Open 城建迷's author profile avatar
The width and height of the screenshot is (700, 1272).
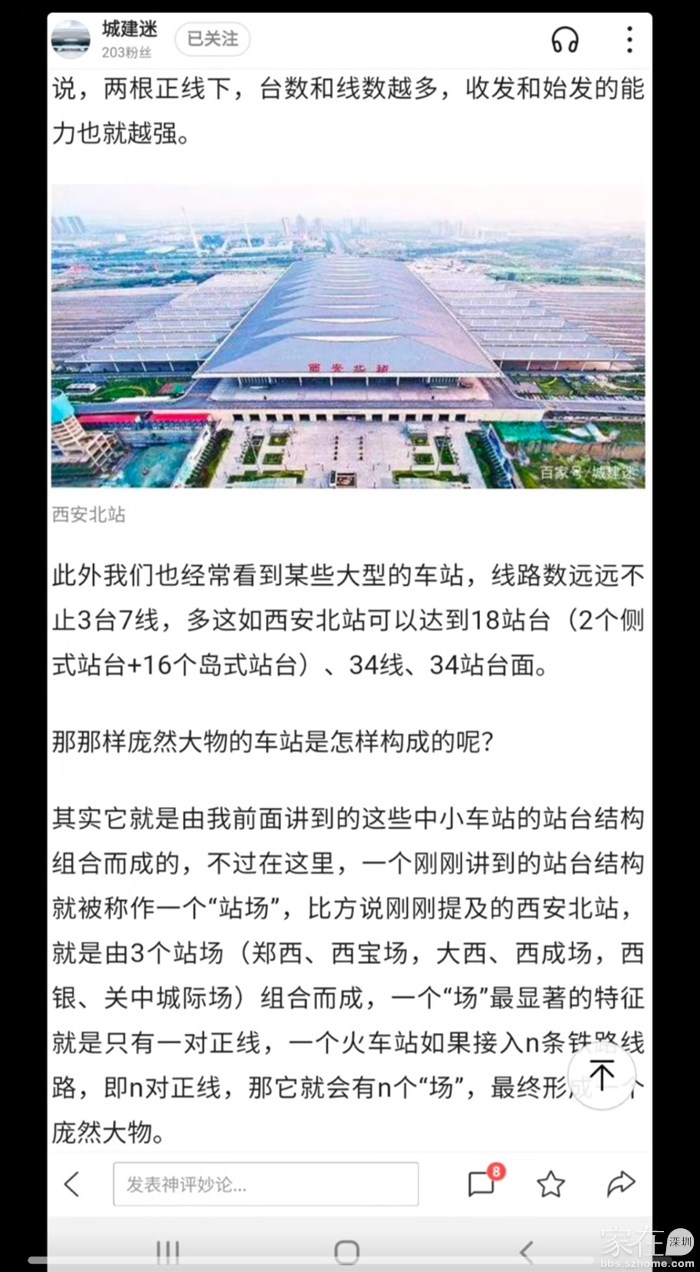click(71, 39)
